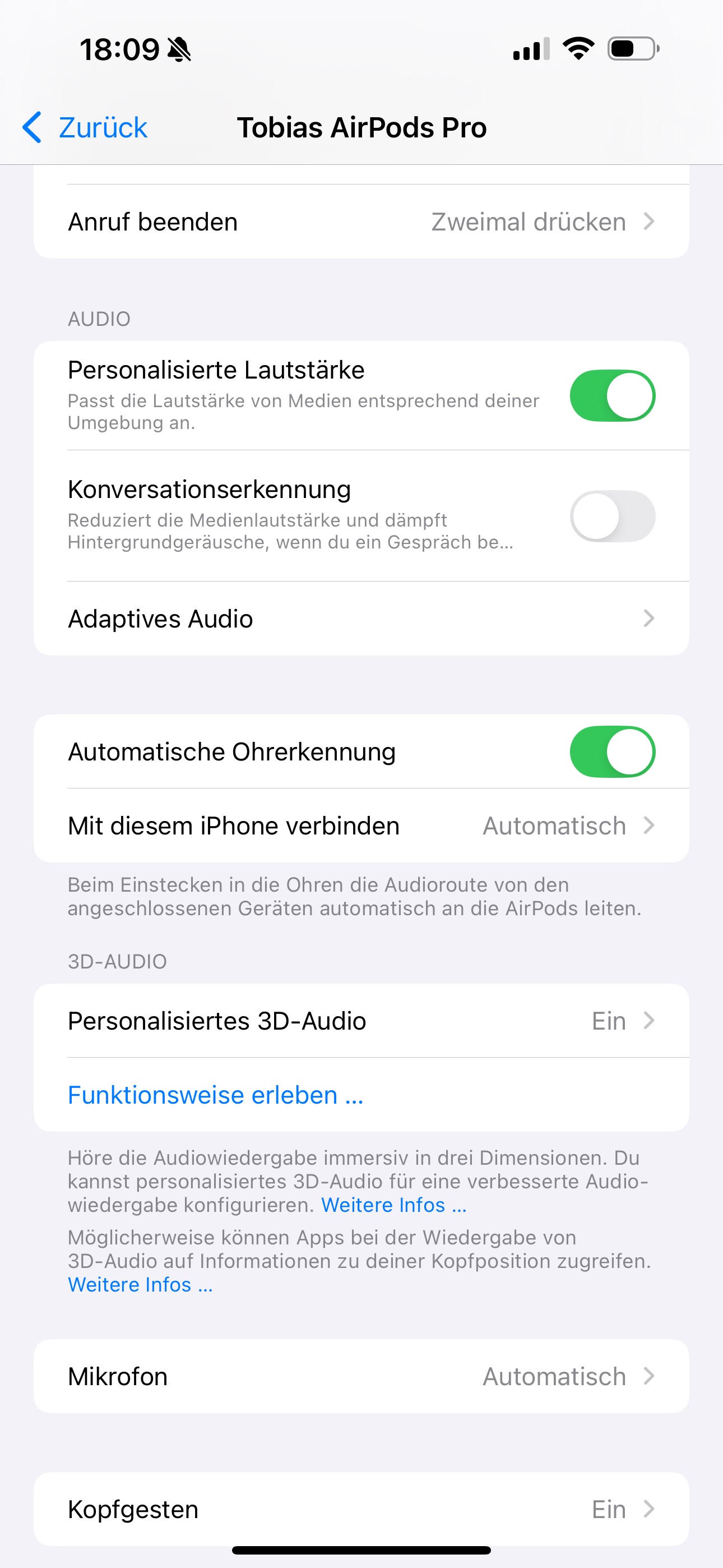
Task: Open Kopfgesten settings
Action: 361,1509
